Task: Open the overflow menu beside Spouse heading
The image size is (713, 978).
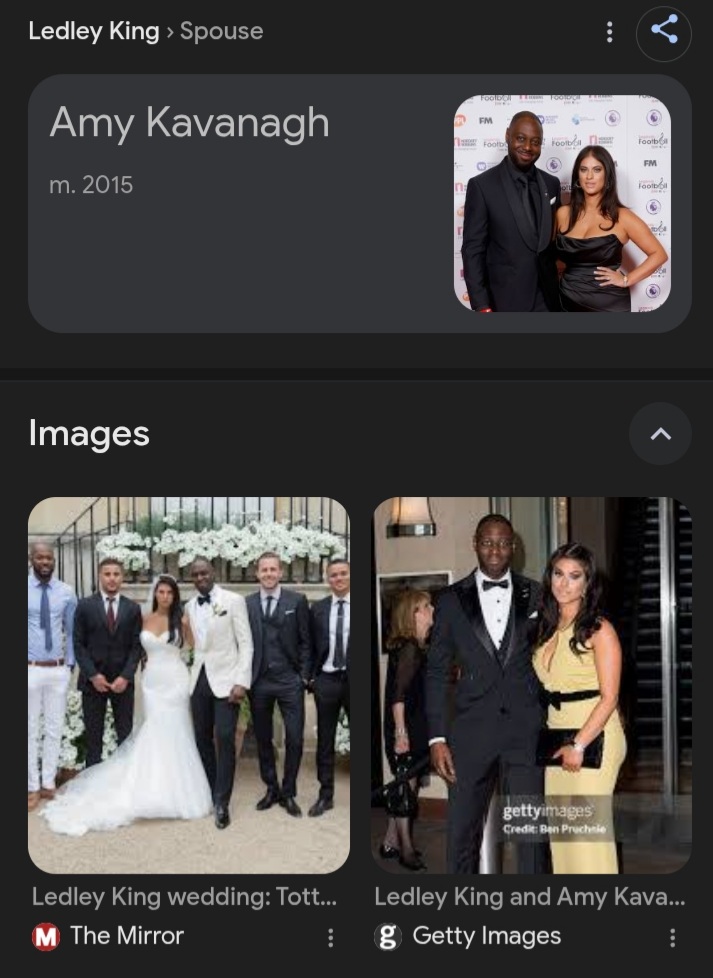Action: click(609, 32)
